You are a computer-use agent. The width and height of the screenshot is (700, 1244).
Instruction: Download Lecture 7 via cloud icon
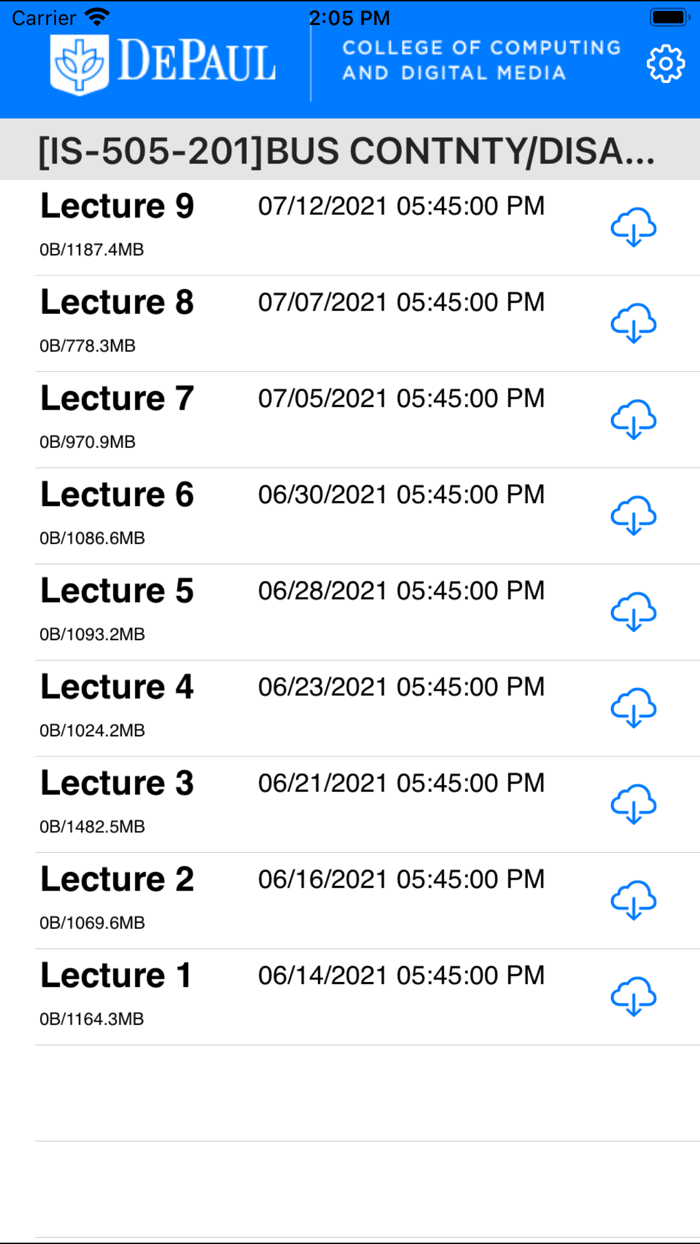(633, 420)
